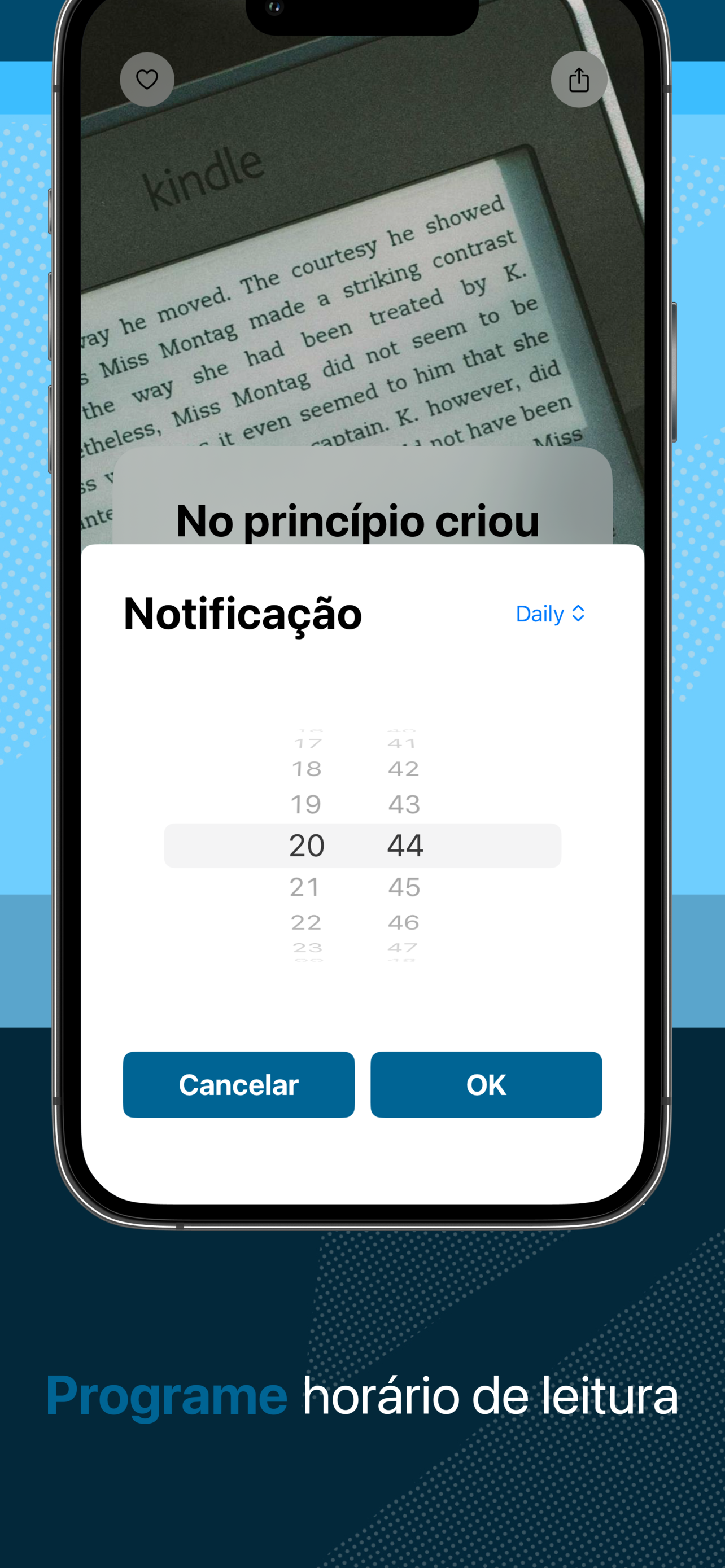Select hour 22 in the hour column
725x1568 pixels.
tap(306, 922)
